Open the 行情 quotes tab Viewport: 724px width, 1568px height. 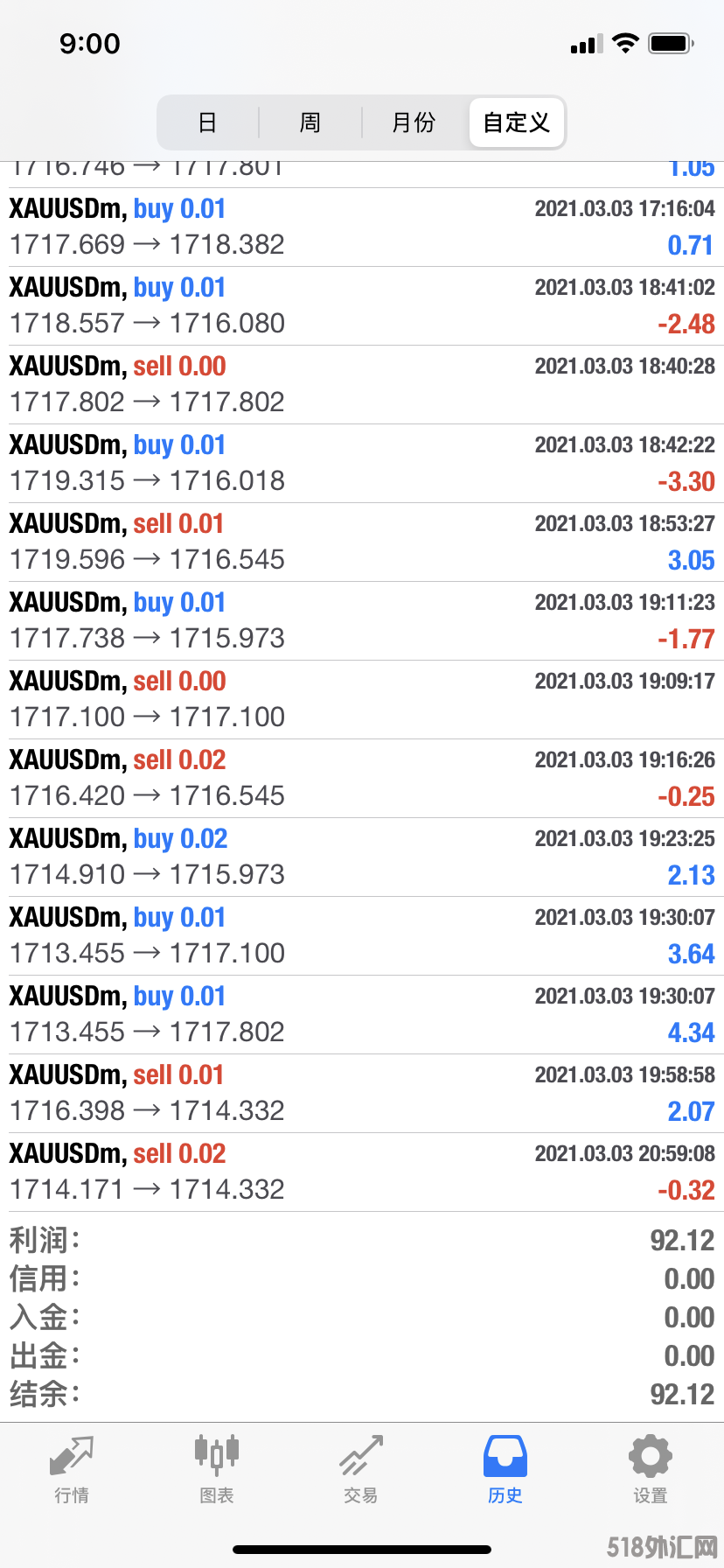tap(72, 1470)
